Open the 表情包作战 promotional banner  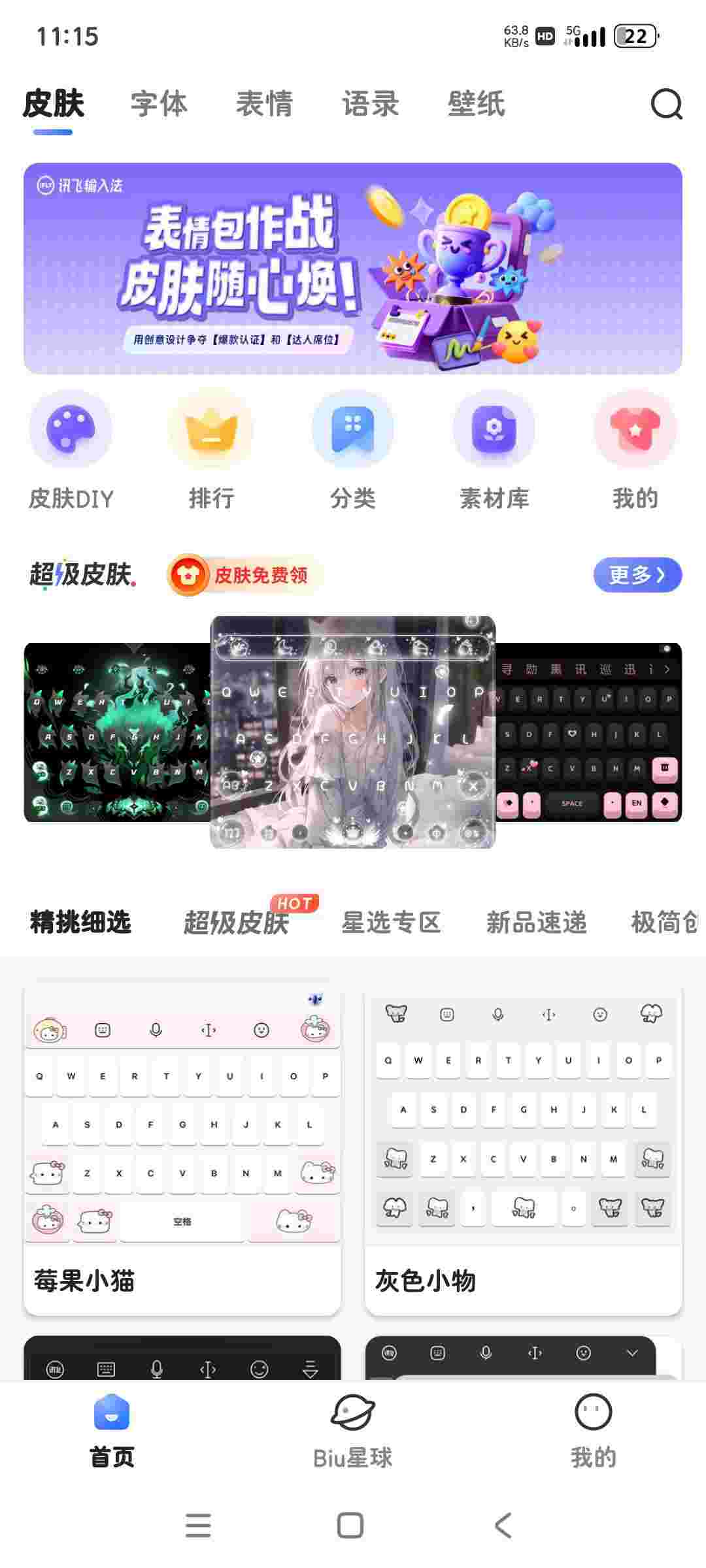click(353, 268)
